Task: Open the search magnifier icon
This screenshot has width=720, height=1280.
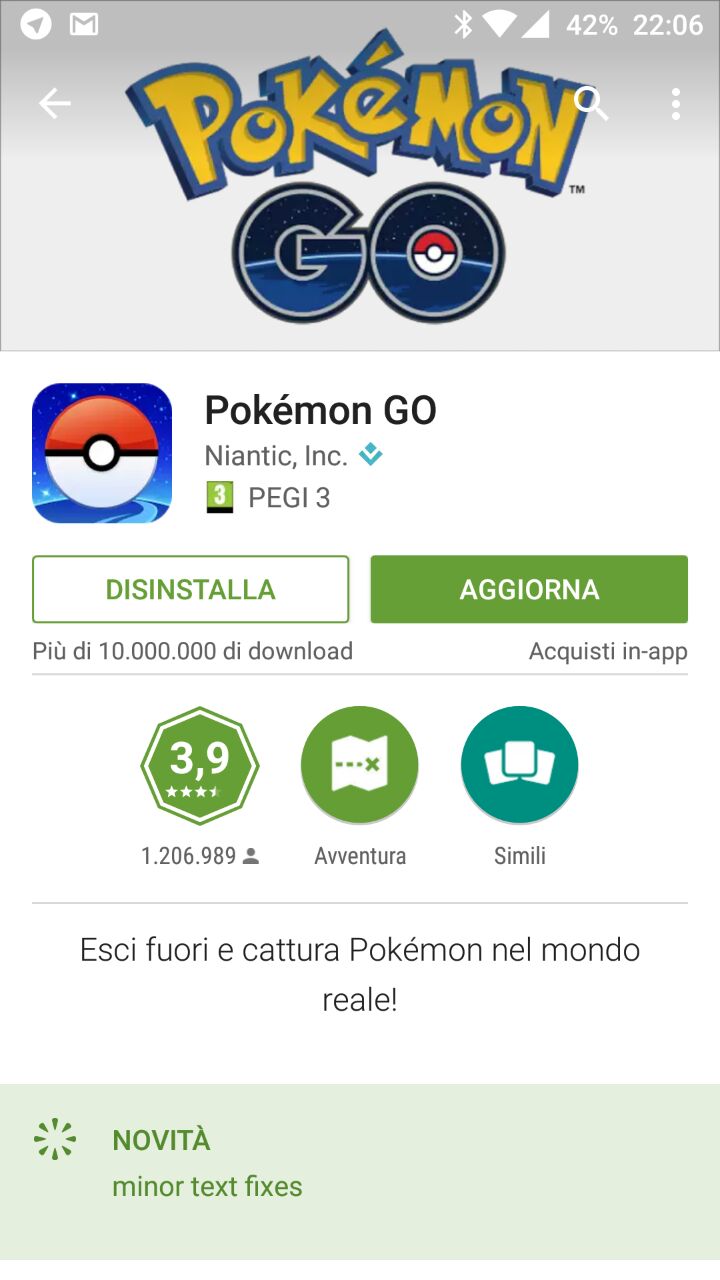Action: [x=591, y=103]
